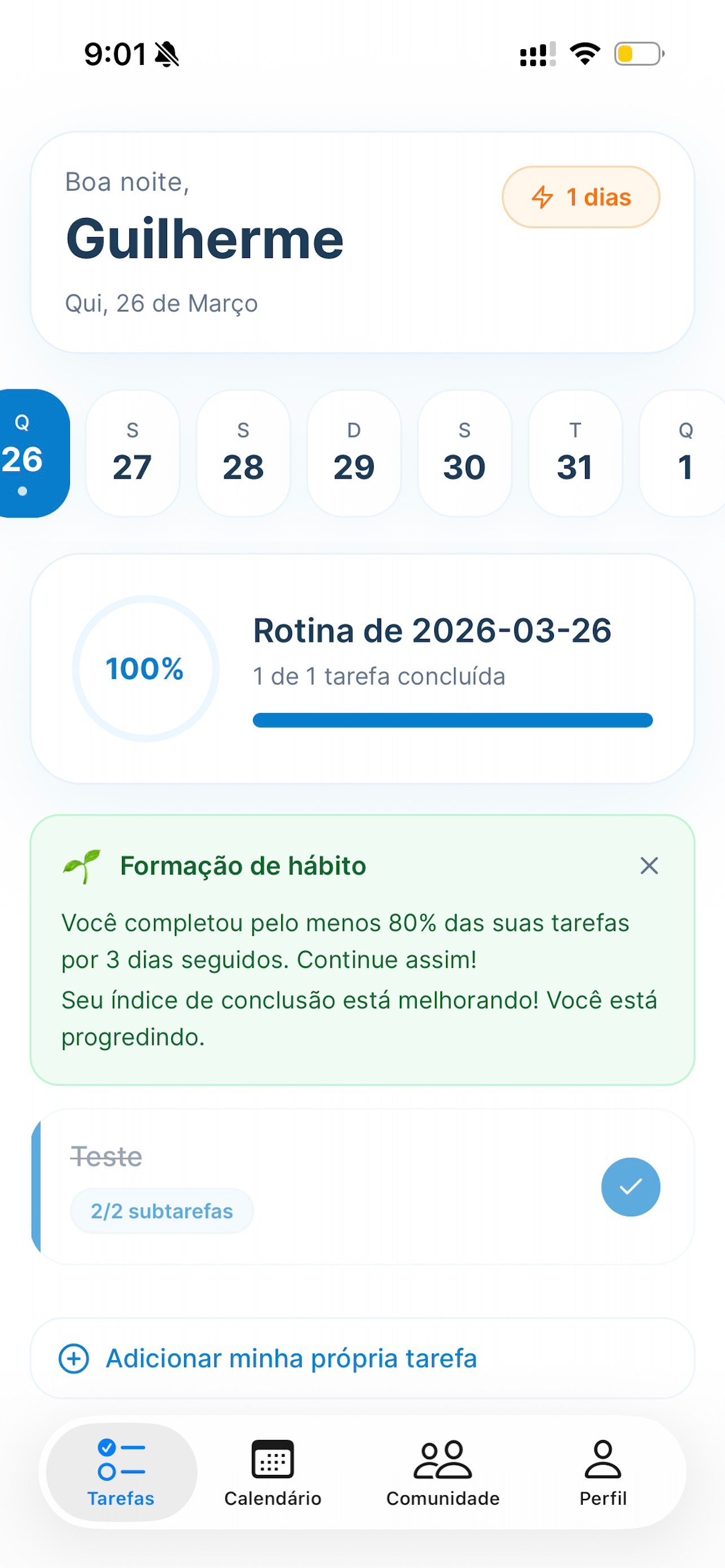Open the Rotina de 2026-03-26 progress card
This screenshot has width=725, height=1568.
point(362,668)
